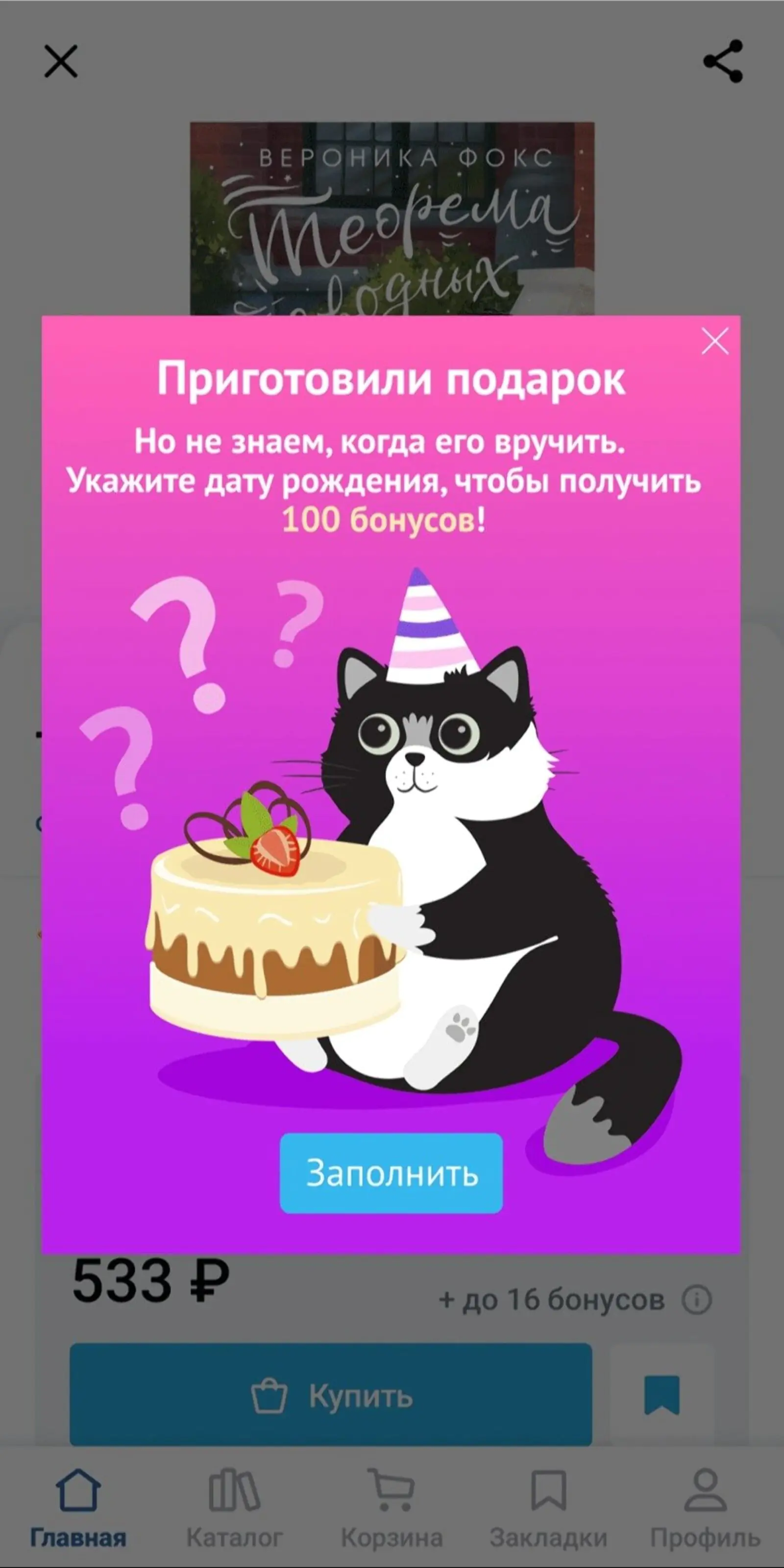Image resolution: width=784 pixels, height=1568 pixels.
Task: Switch to the Профиль tab
Action: (x=705, y=1507)
